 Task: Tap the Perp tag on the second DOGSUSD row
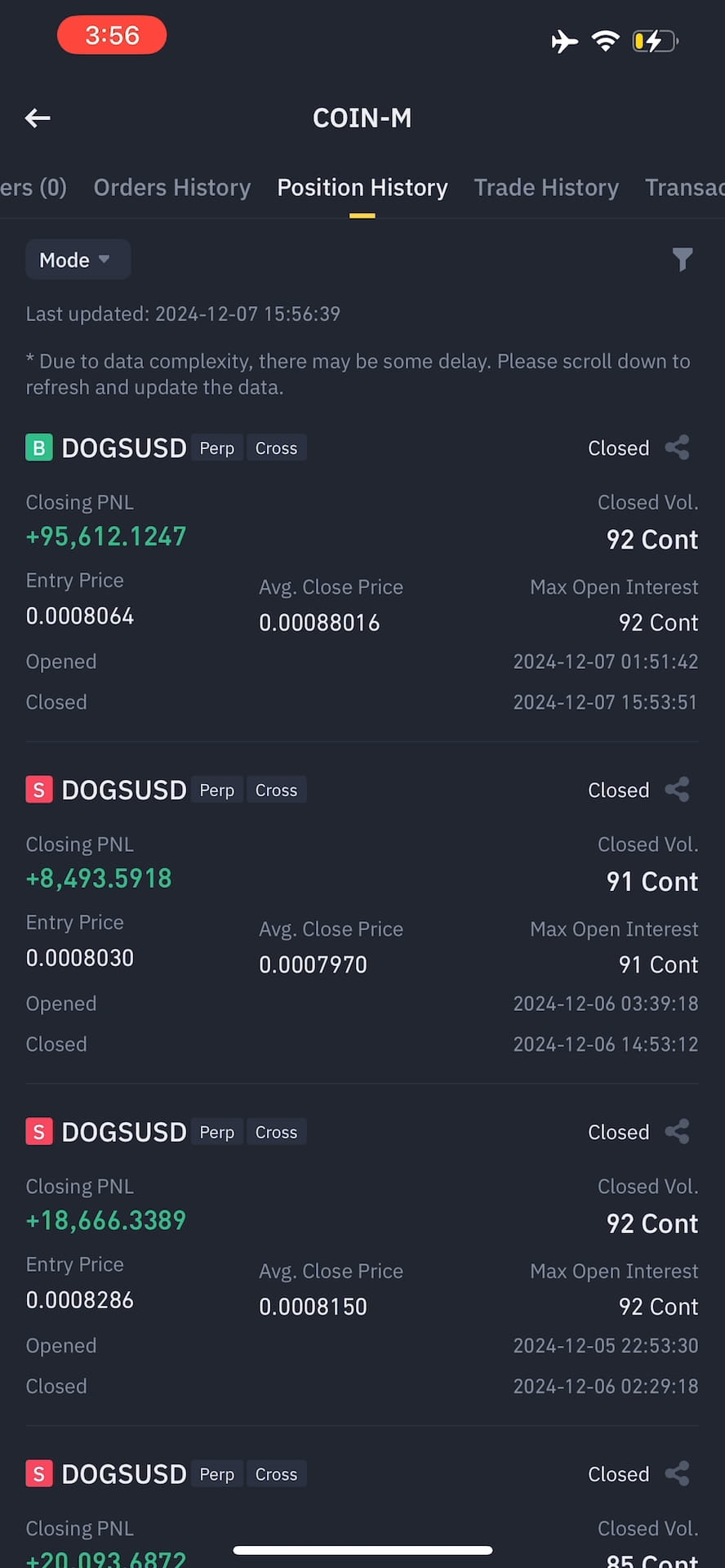coord(216,789)
